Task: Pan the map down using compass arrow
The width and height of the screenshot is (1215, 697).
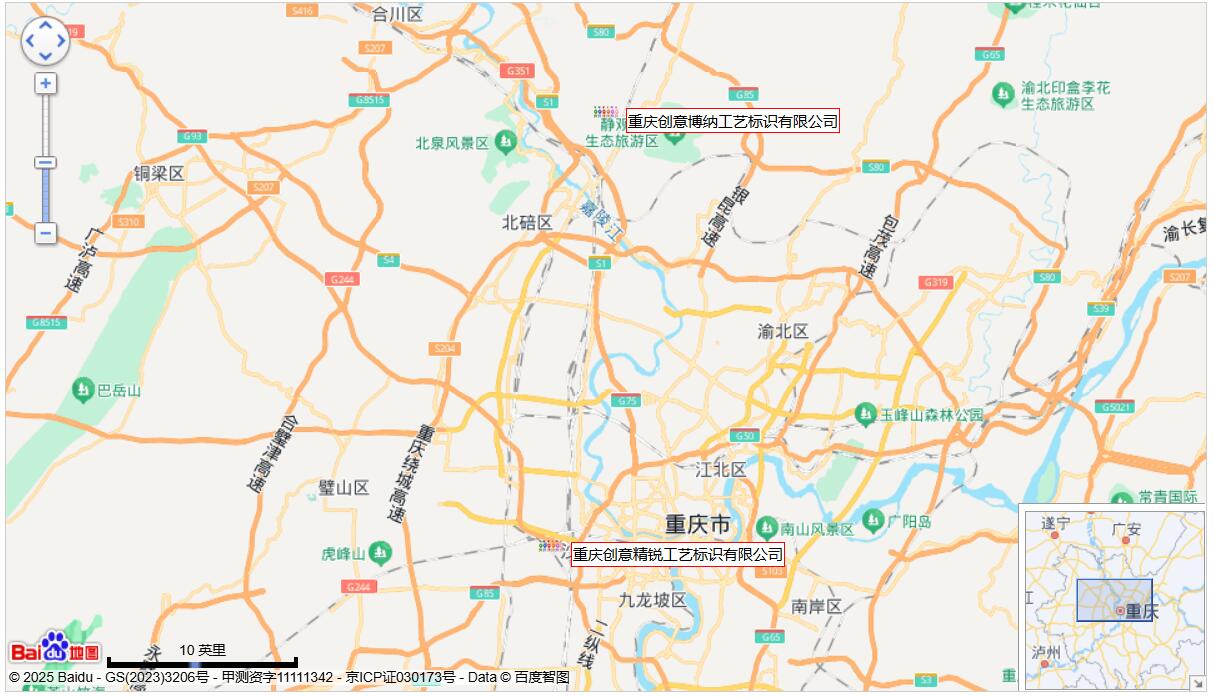Action: [x=45, y=56]
